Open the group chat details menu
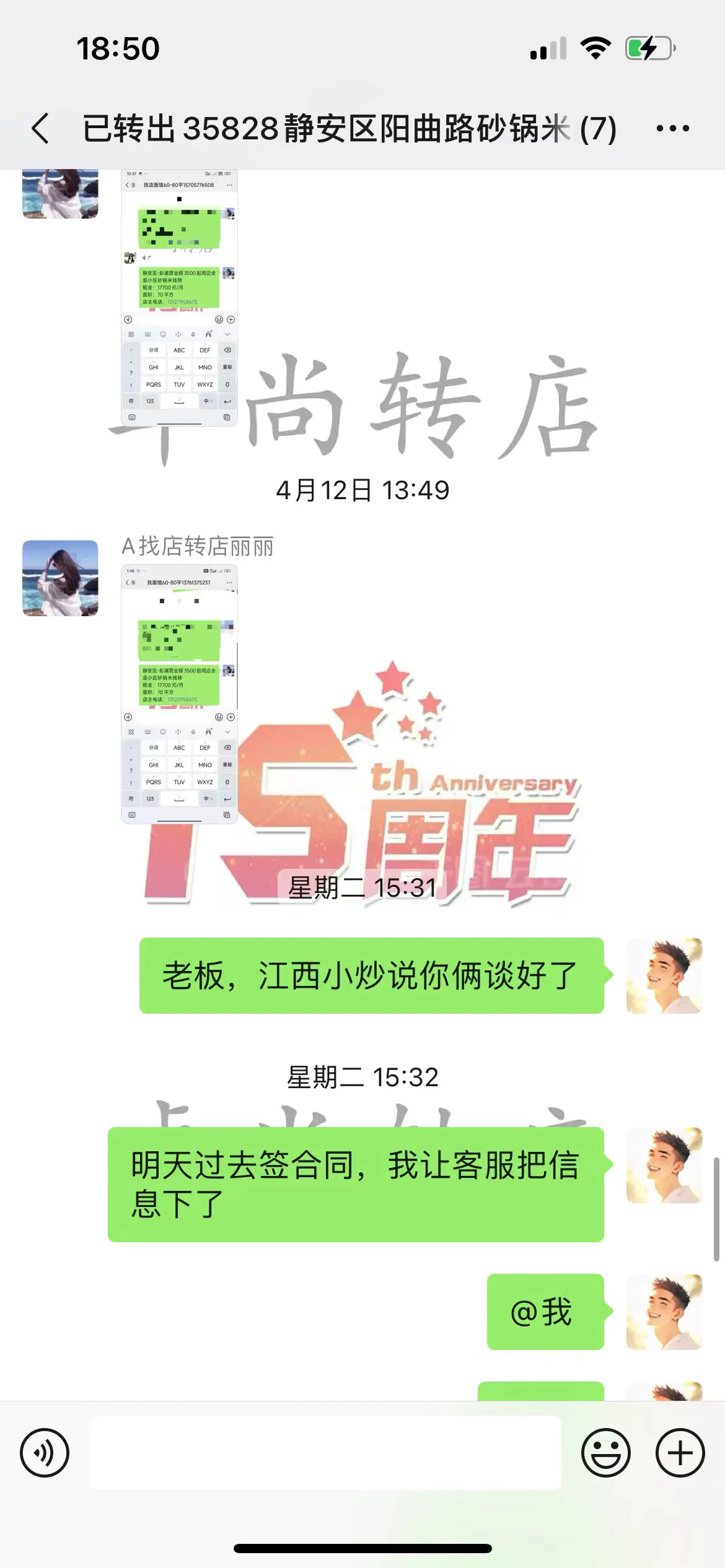The width and height of the screenshot is (725, 1568). click(x=672, y=128)
